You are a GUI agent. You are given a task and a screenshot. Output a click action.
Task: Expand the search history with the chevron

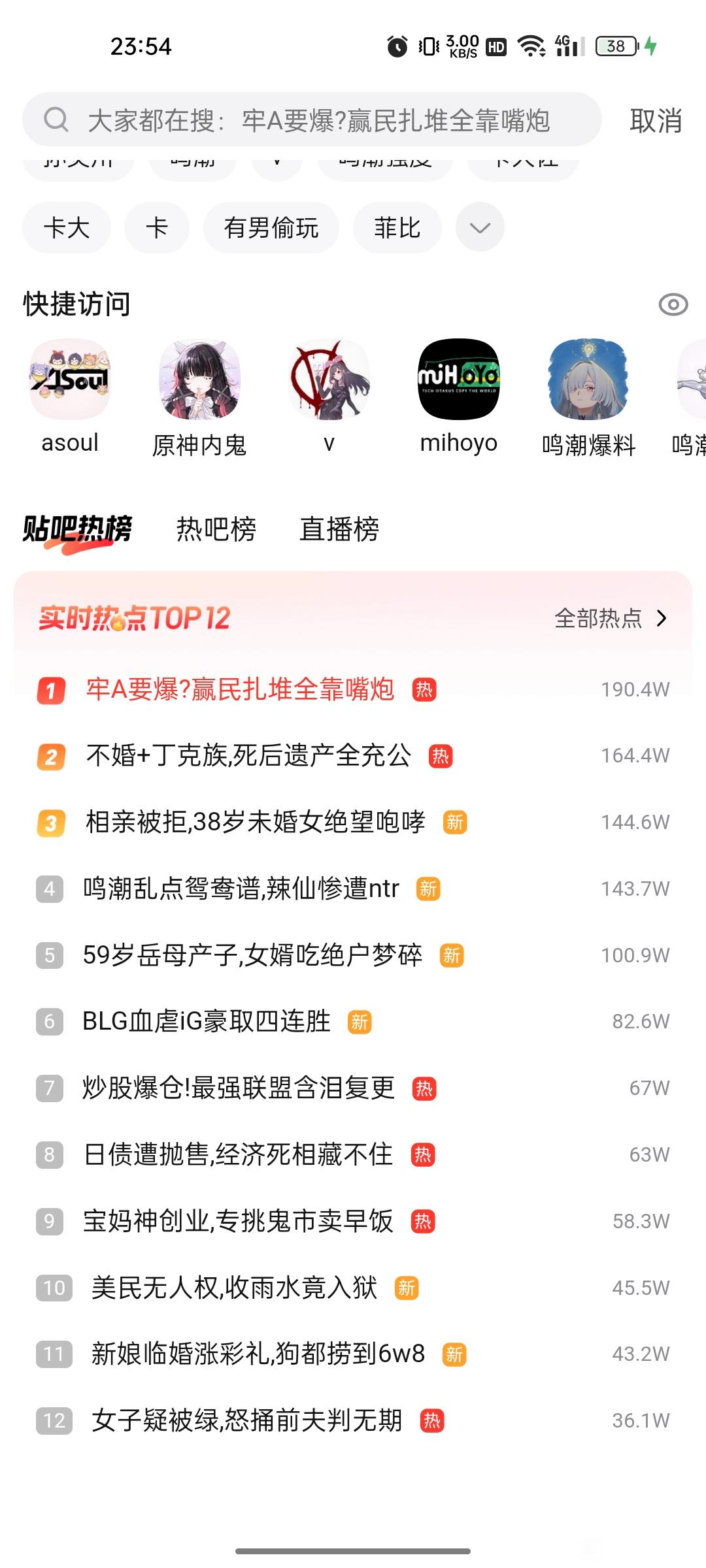click(x=480, y=228)
